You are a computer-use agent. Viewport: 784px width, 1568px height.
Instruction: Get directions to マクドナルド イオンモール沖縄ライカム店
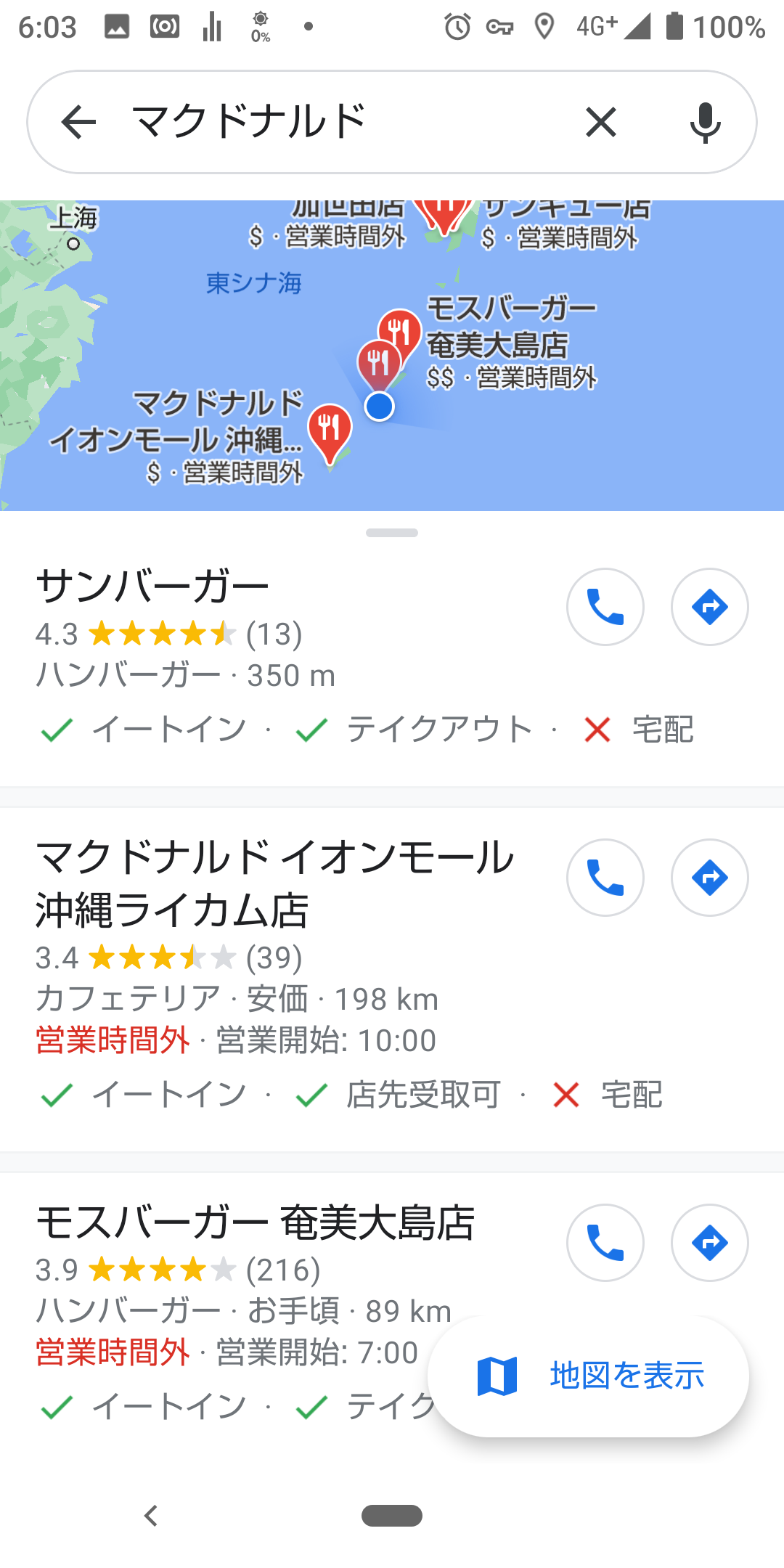[x=709, y=878]
